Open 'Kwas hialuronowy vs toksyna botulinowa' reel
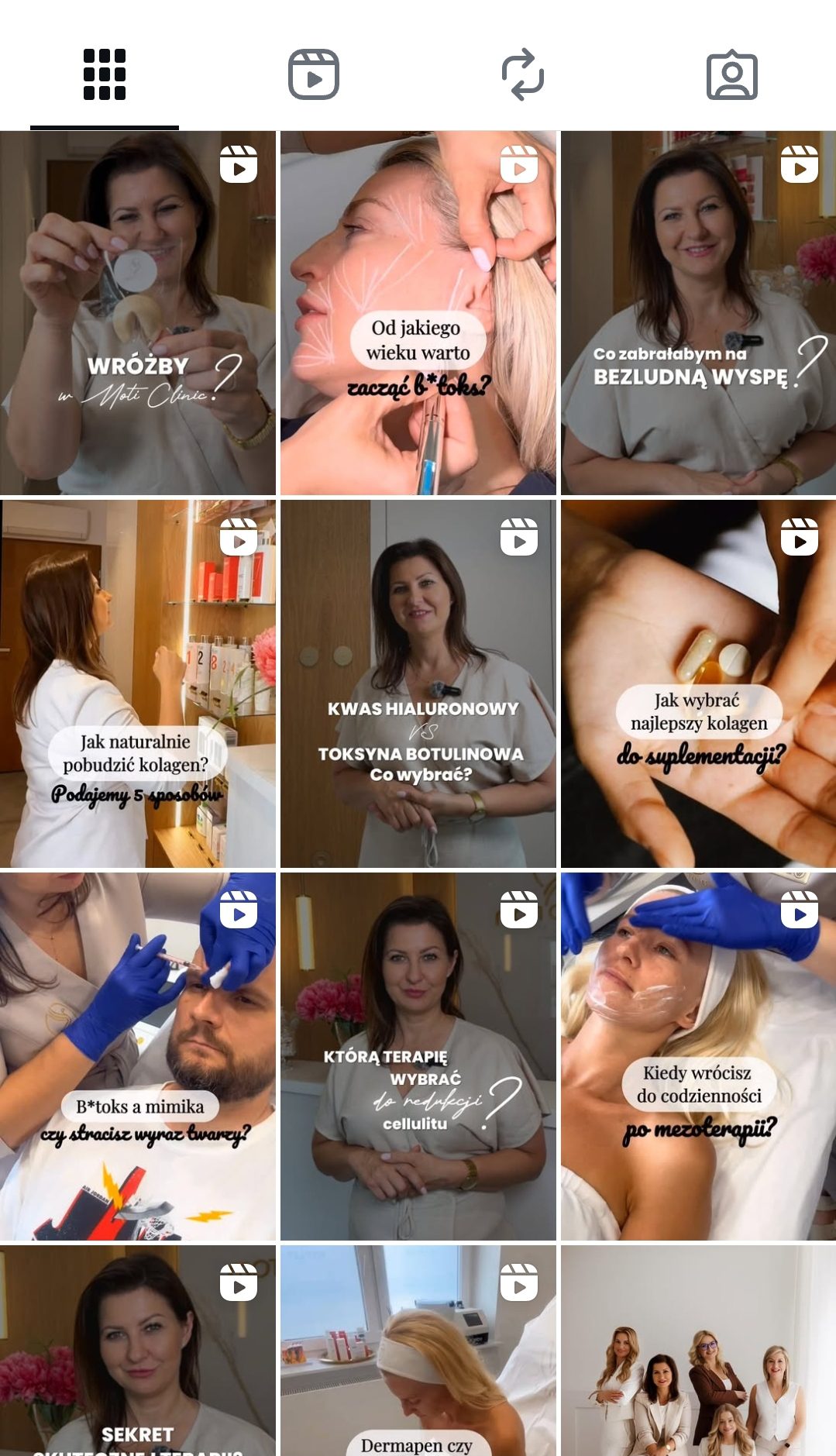This screenshot has width=836, height=1456. tap(418, 683)
